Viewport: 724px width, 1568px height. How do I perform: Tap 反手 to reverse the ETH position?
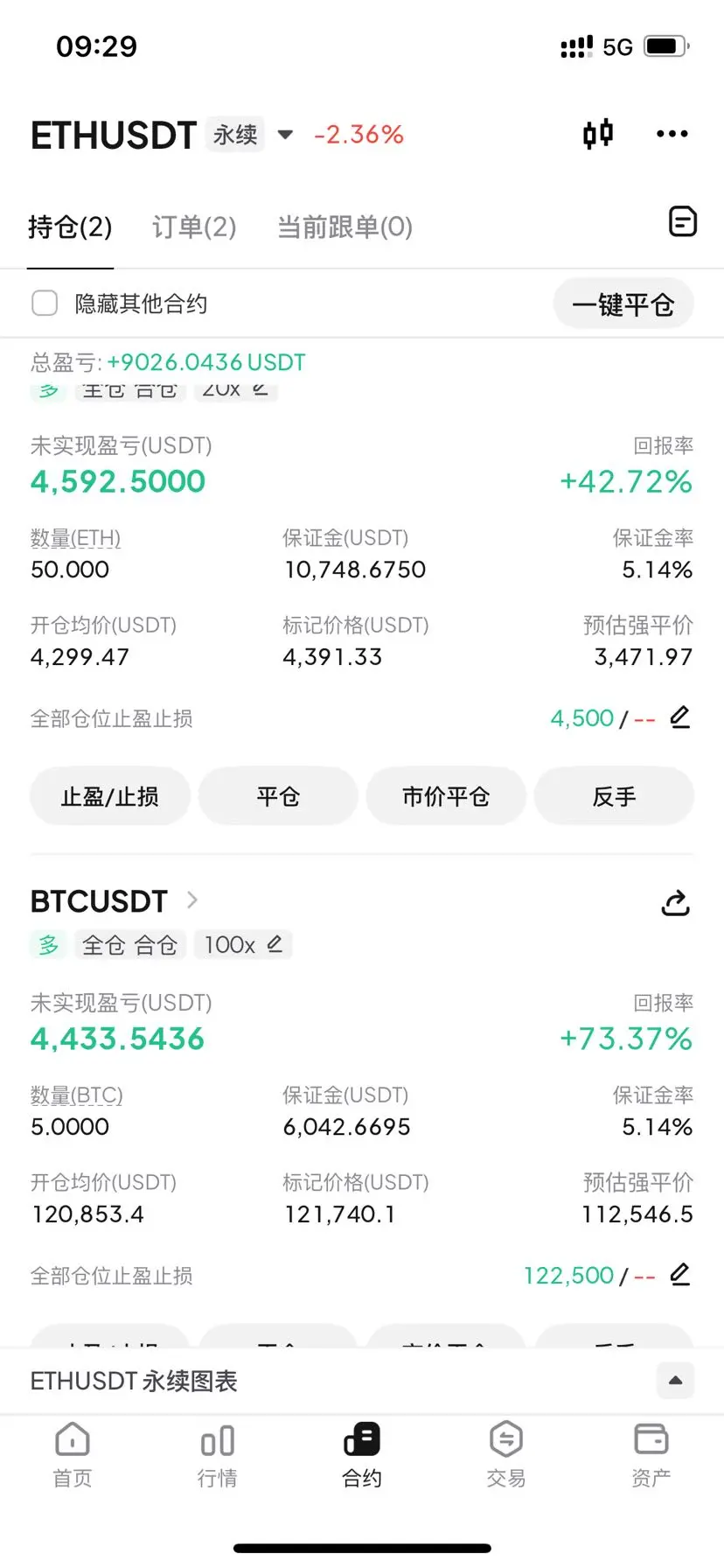(614, 796)
